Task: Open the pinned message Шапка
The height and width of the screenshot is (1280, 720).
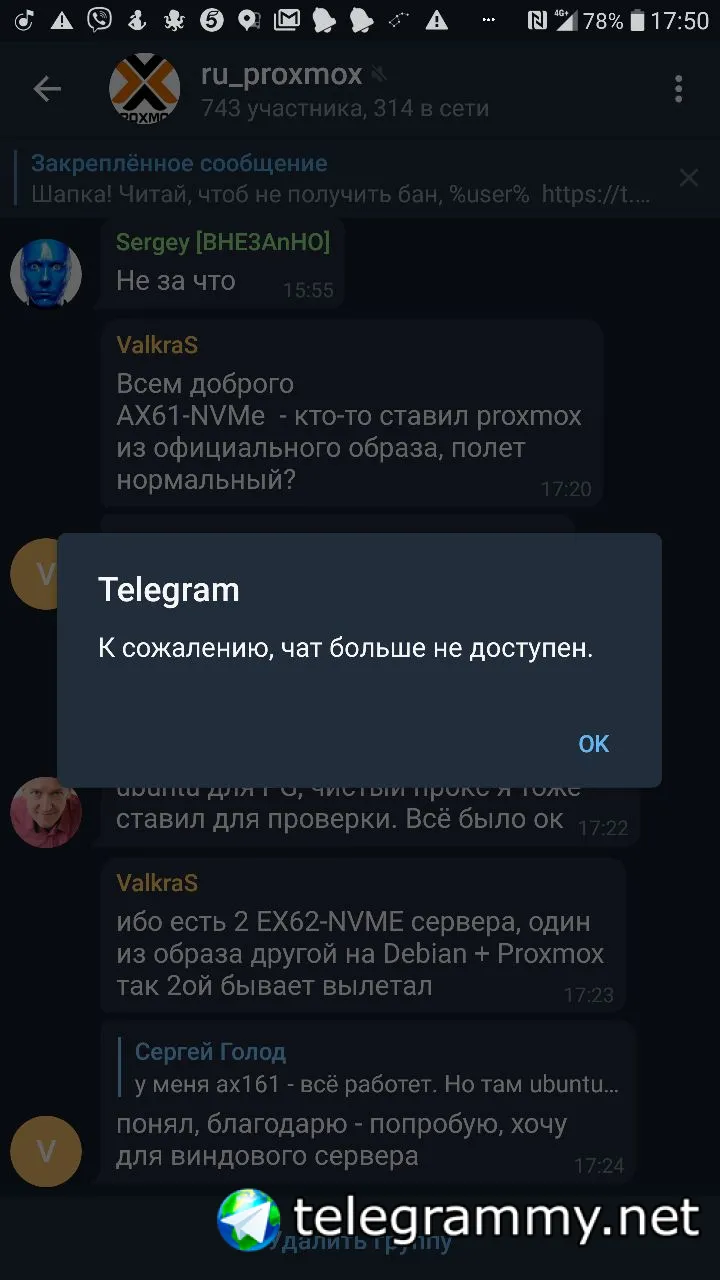Action: pyautogui.click(x=340, y=179)
